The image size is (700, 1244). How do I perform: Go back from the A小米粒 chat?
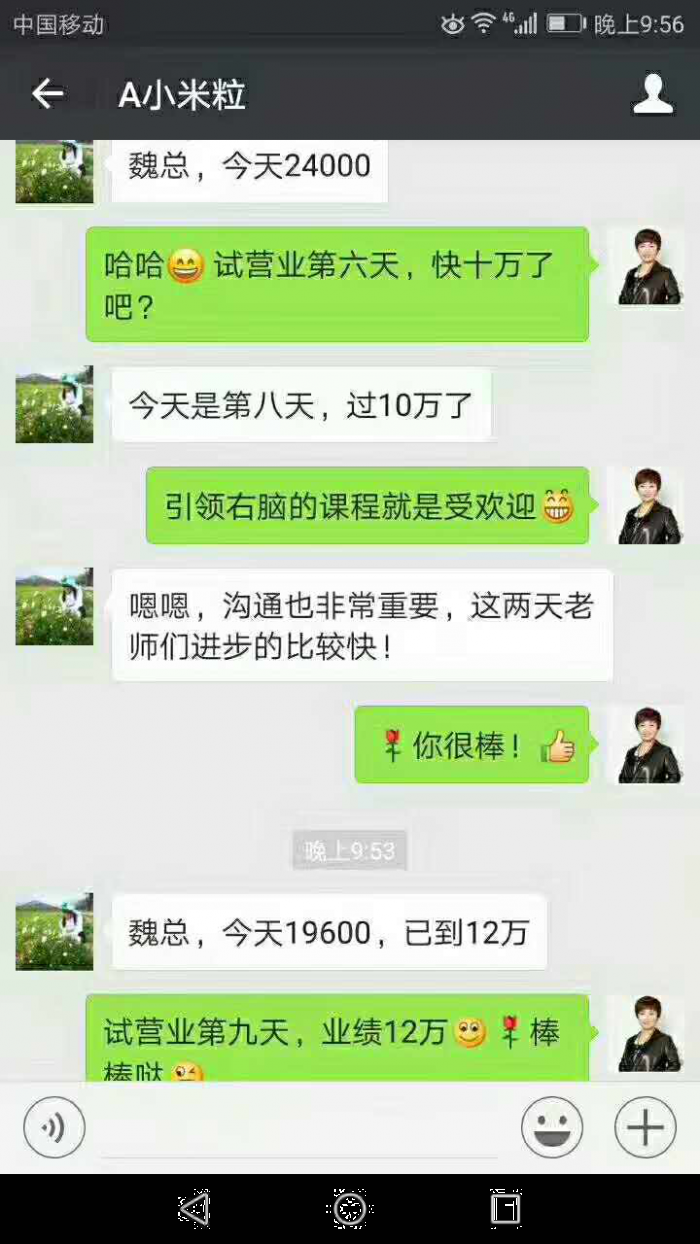pyautogui.click(x=47, y=95)
